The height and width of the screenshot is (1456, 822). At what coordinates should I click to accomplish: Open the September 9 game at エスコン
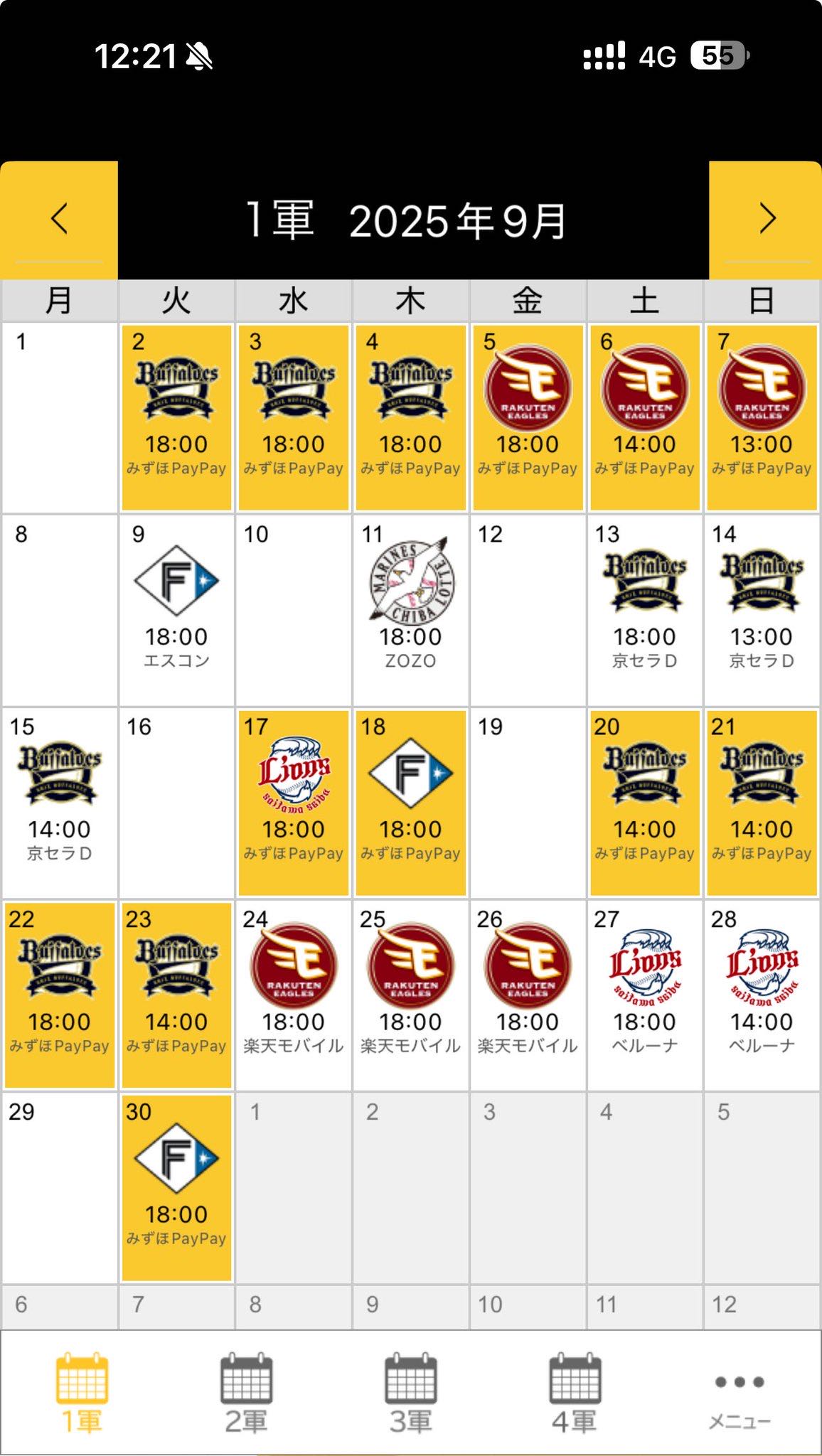(x=176, y=610)
